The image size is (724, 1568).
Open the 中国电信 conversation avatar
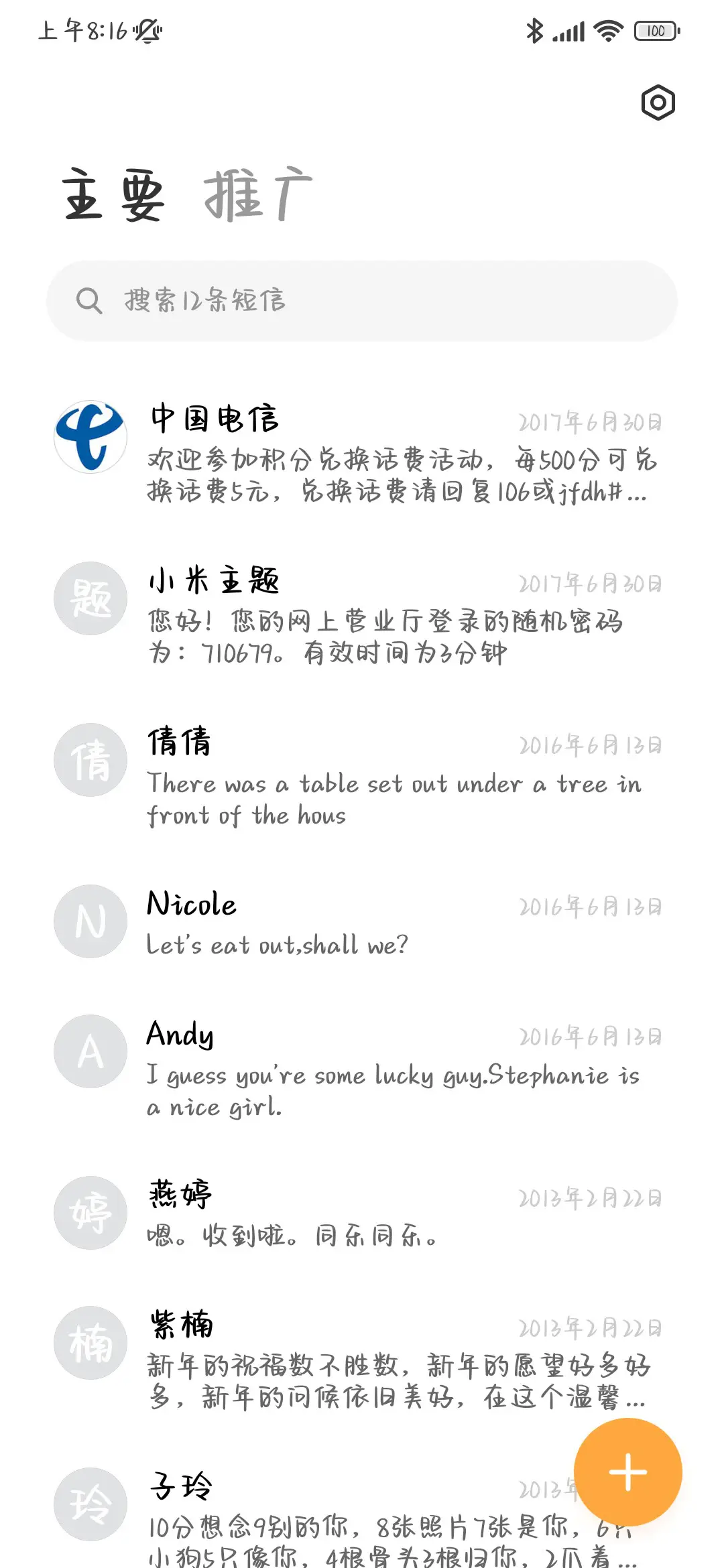click(x=90, y=436)
